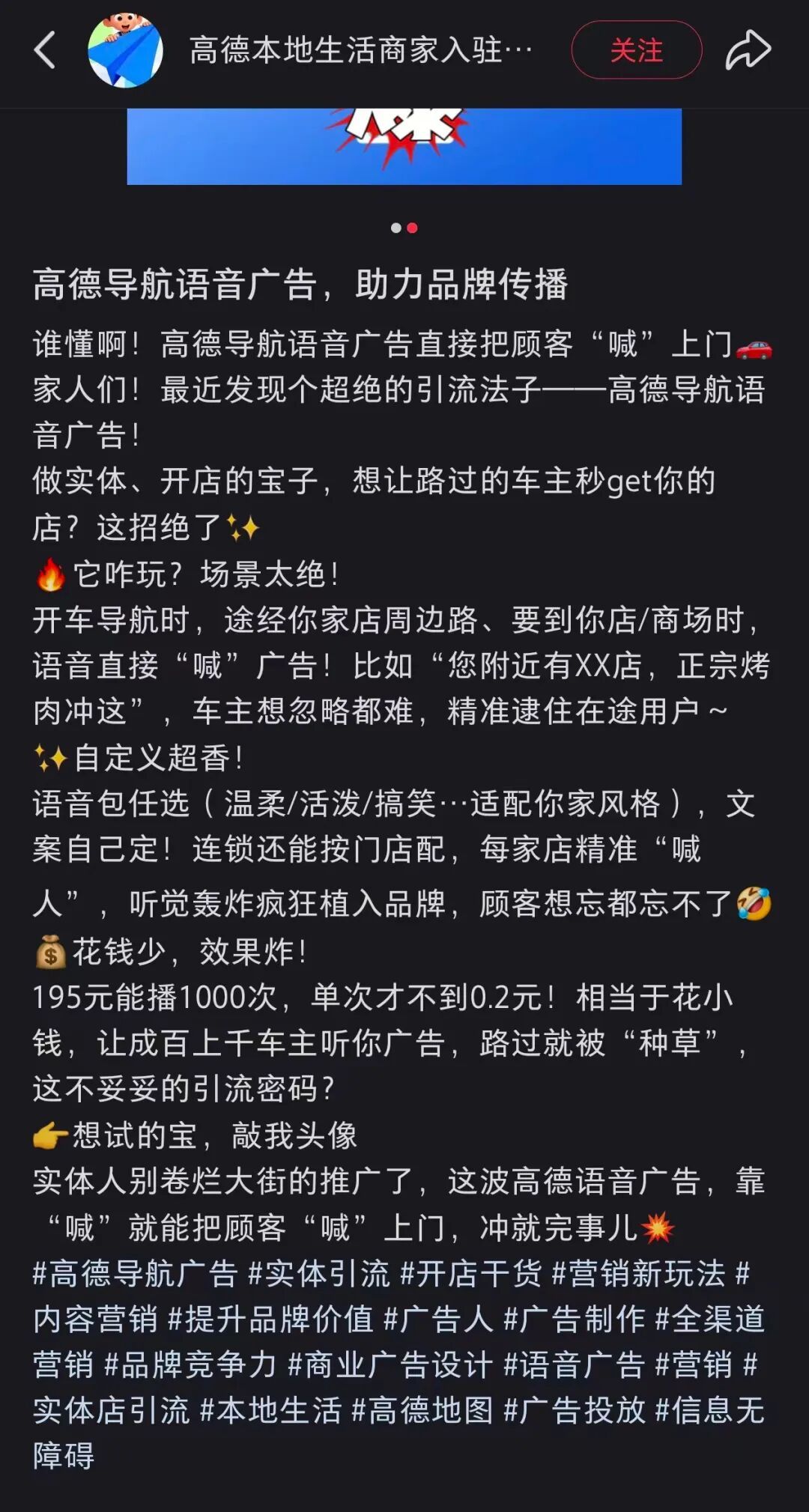The image size is (809, 1512).
Task: Open the #实体引流 hashtag
Action: [x=319, y=1274]
